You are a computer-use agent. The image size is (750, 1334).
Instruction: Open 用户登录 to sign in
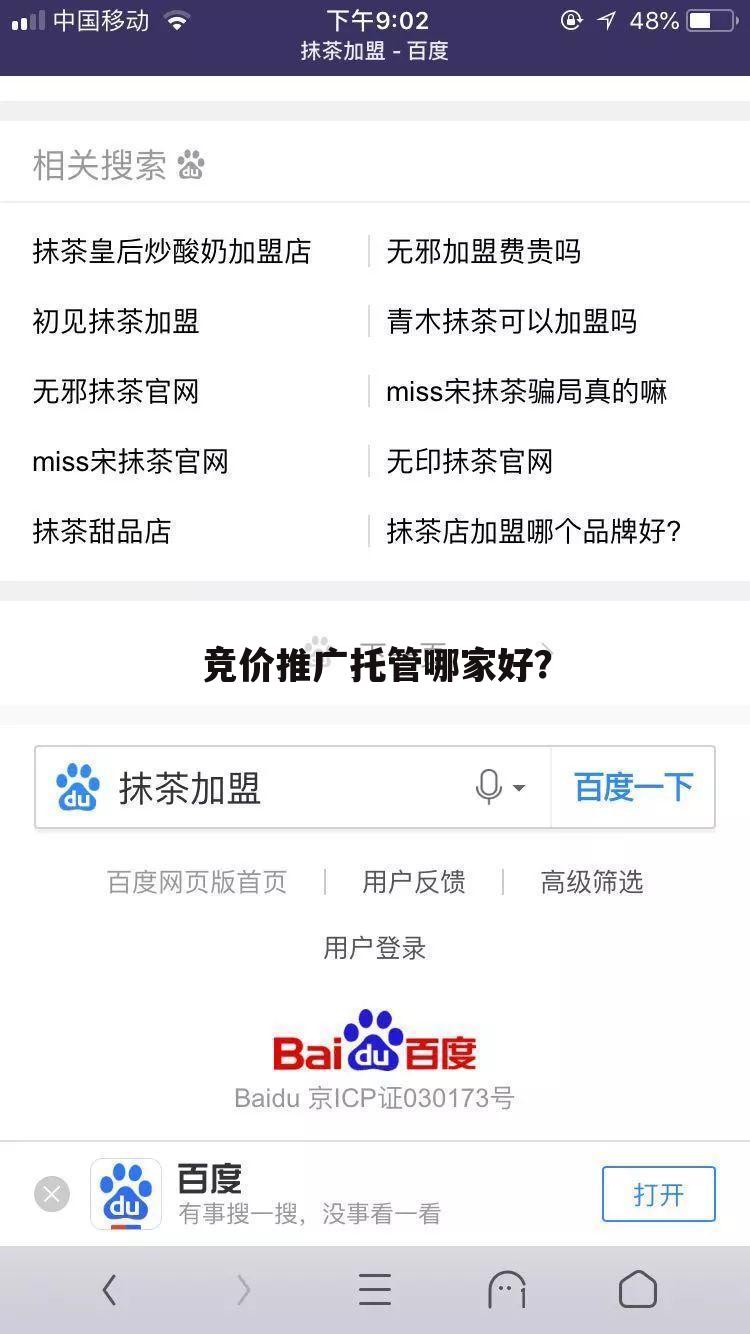coord(374,948)
